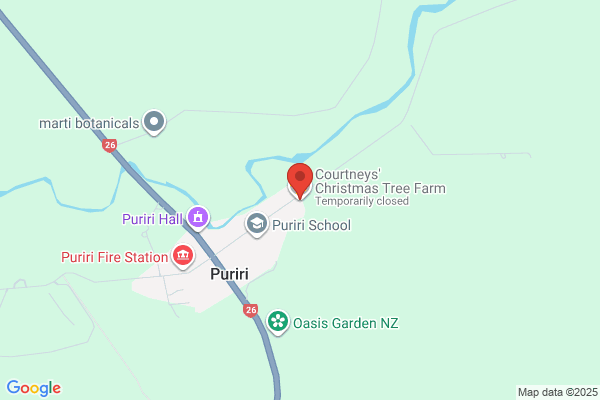Tap the red Courtneys' Christmas Tree Farm pin

point(300,181)
